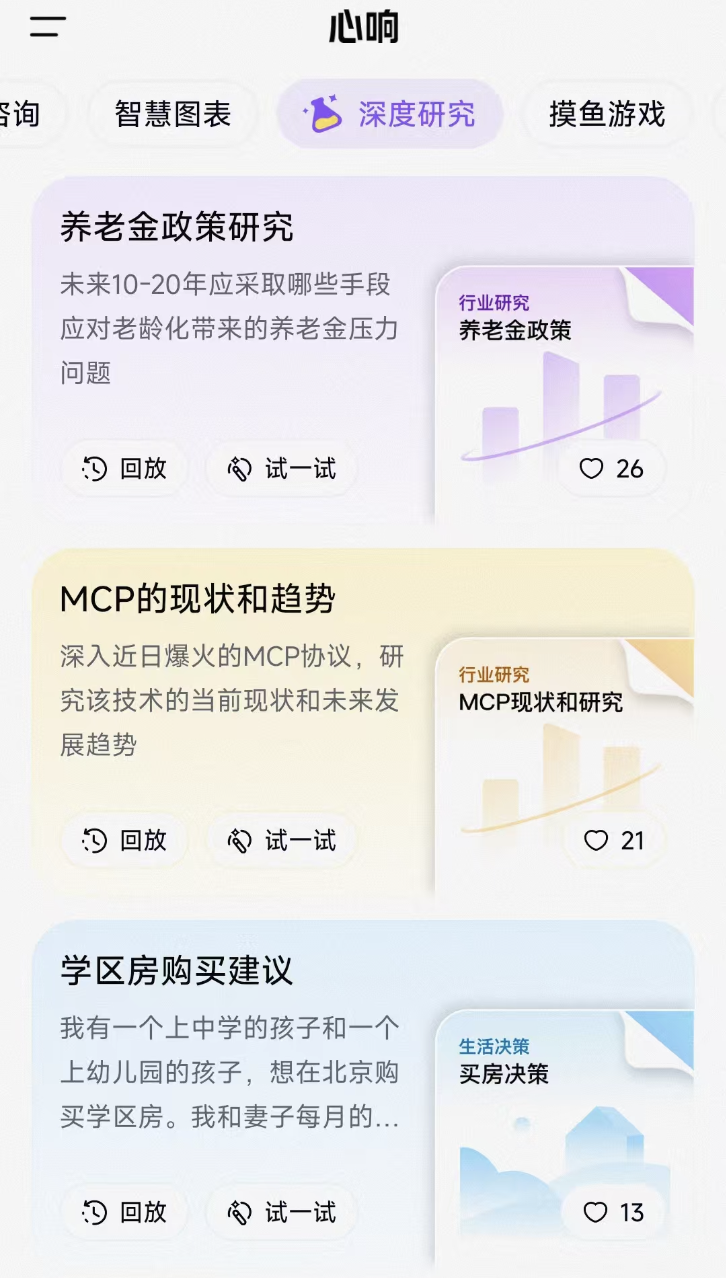This screenshot has height=1278, width=726.
Task: Select the 深度研究 tab
Action: pos(390,114)
